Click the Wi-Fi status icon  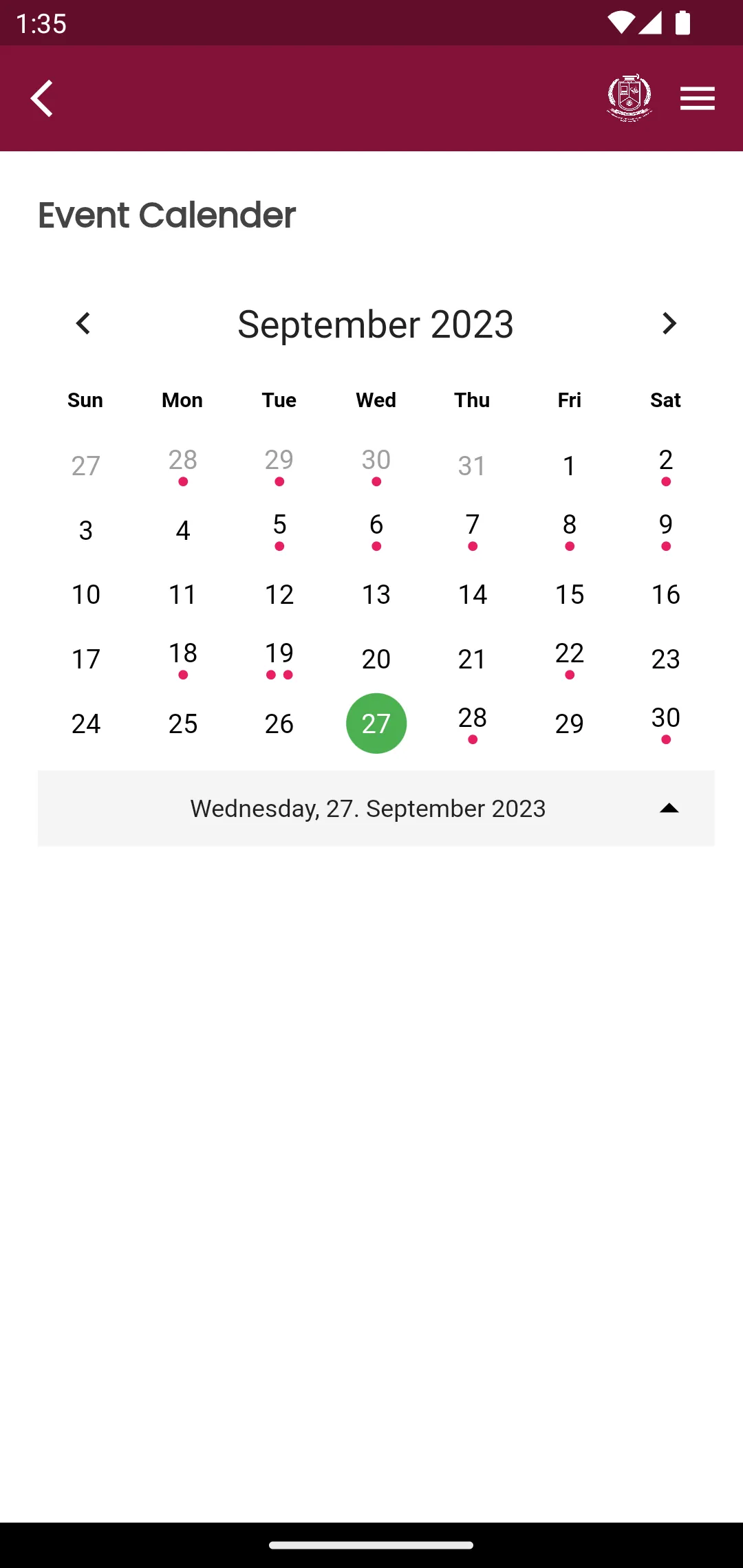coord(621,23)
